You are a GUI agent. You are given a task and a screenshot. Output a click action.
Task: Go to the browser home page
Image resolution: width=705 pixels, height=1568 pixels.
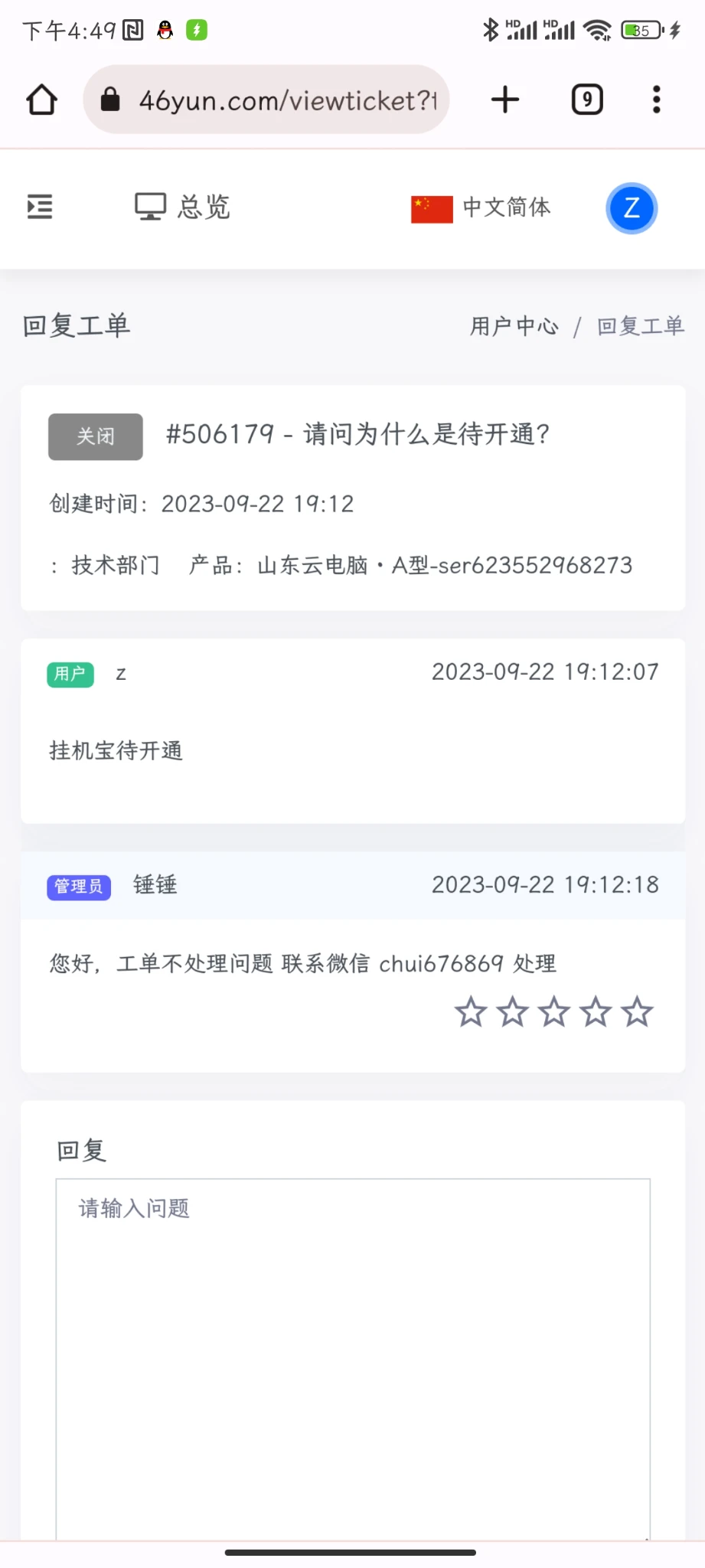(41, 100)
